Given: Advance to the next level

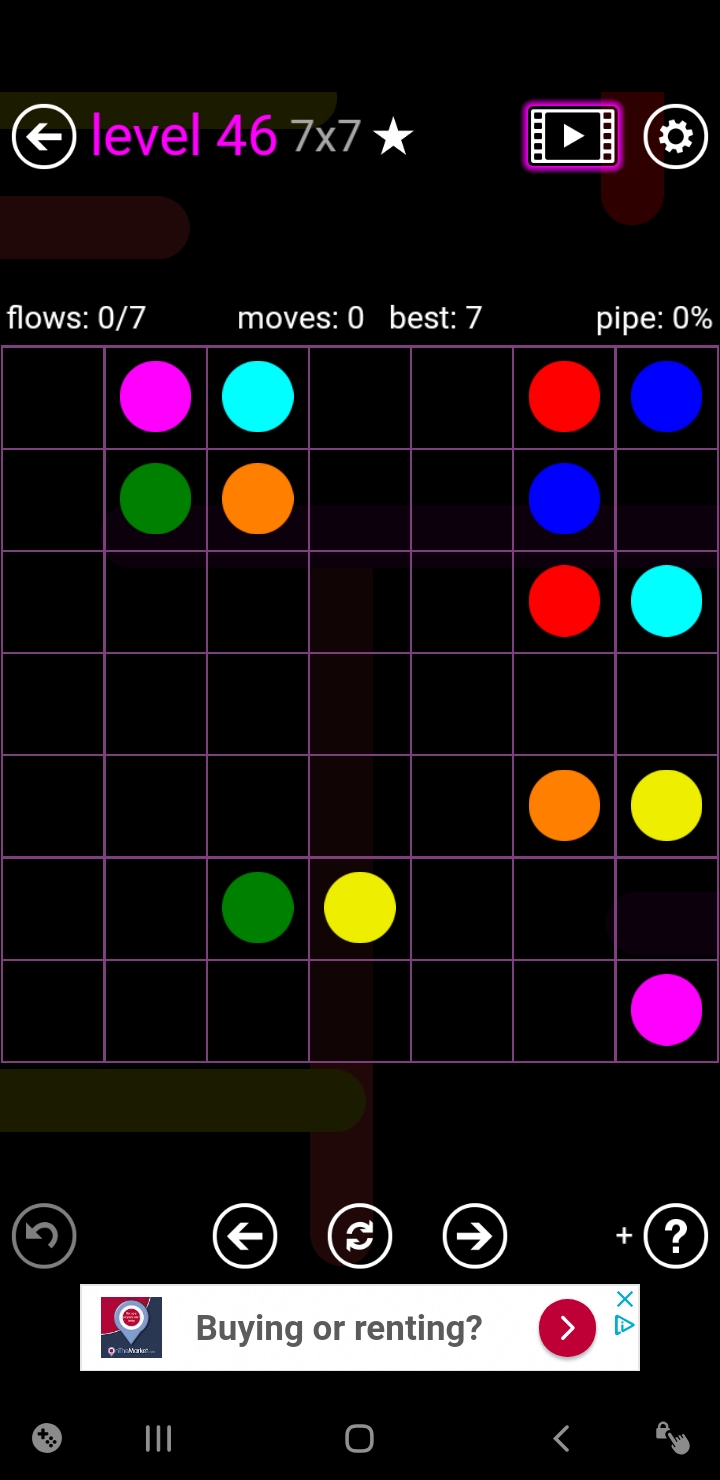Looking at the screenshot, I should 475,1236.
